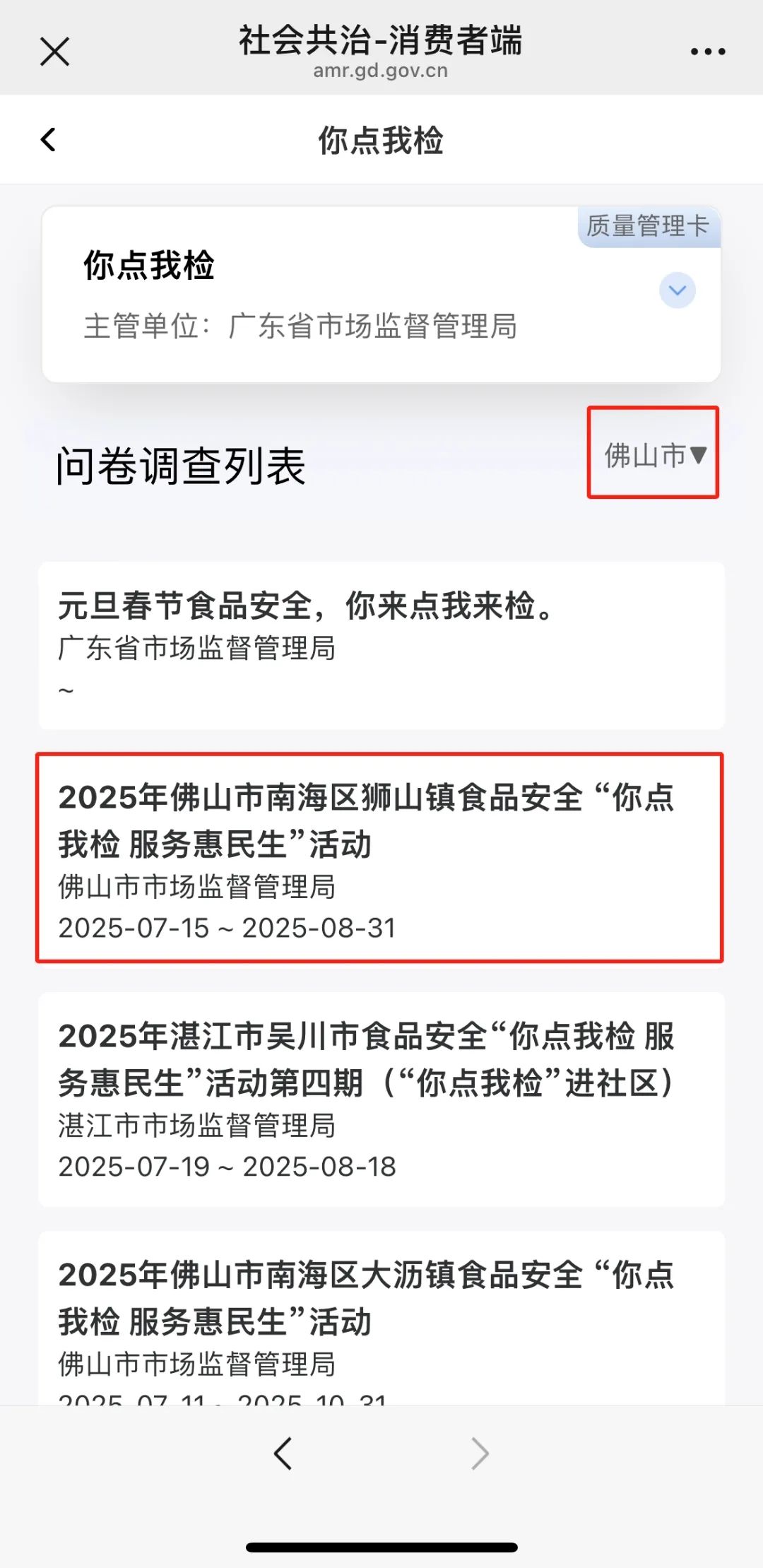The width and height of the screenshot is (763, 1568).
Task: Tap the browser forward arrow at bottom
Action: click(x=480, y=1454)
